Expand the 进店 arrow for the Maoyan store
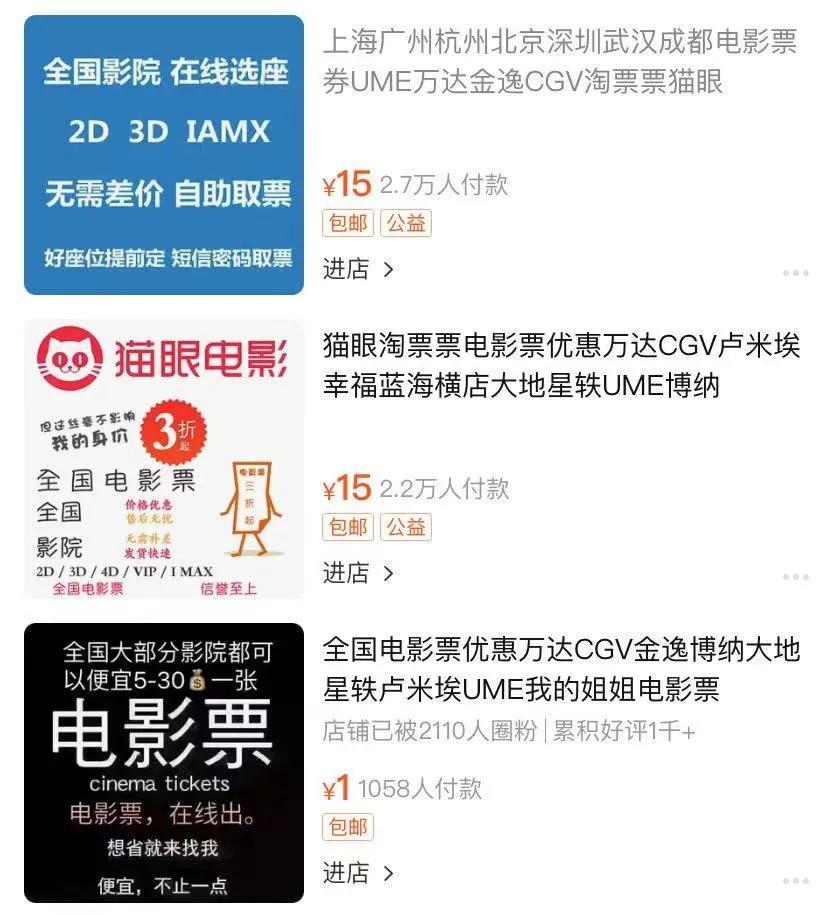The height and width of the screenshot is (915, 828). coord(390,573)
